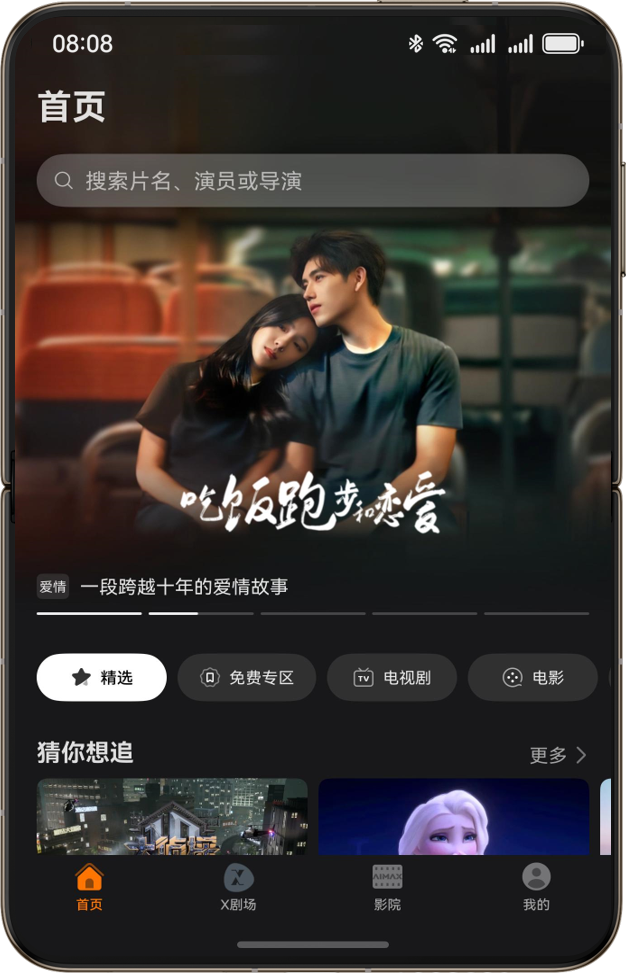Screen dimensions: 626x973
Task: View 更多 in 猜你想追
Action: coord(557,755)
